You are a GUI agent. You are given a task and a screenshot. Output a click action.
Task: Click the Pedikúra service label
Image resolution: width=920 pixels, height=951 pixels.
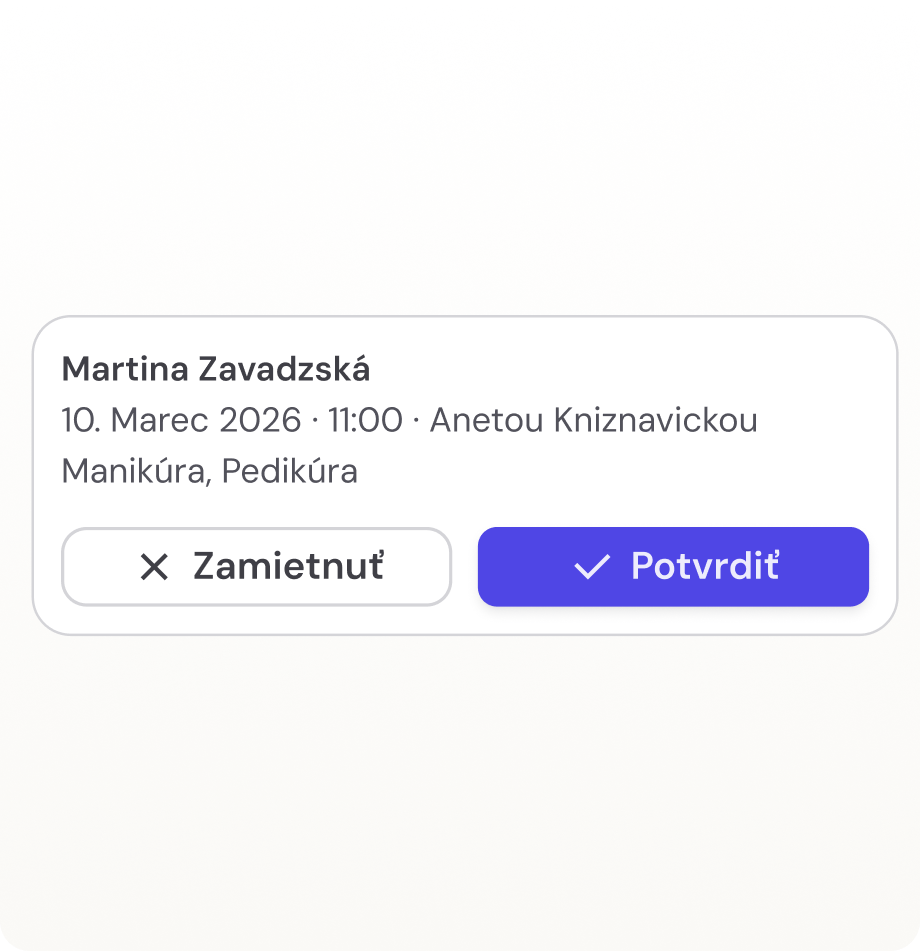pos(292,471)
